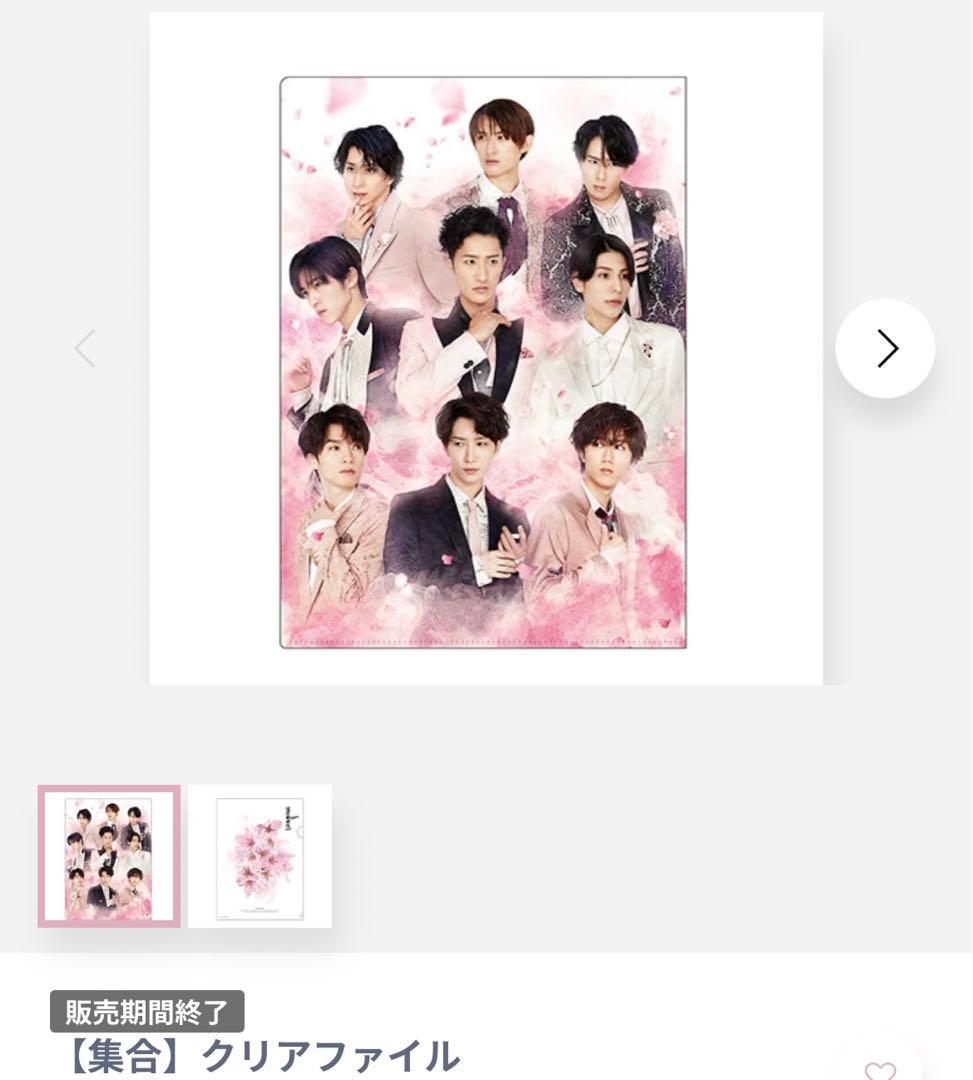
Task: Go to the previous product image
Action: click(85, 349)
